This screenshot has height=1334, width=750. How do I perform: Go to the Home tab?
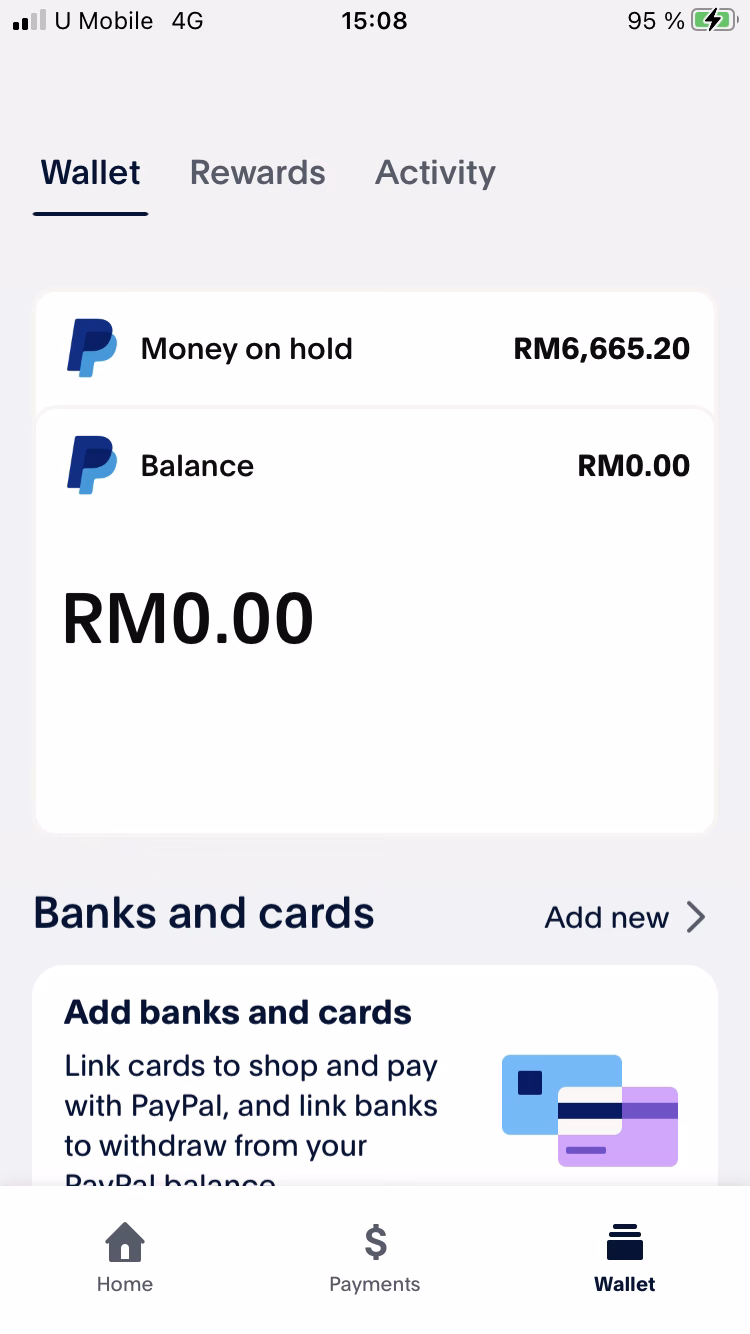(125, 1258)
